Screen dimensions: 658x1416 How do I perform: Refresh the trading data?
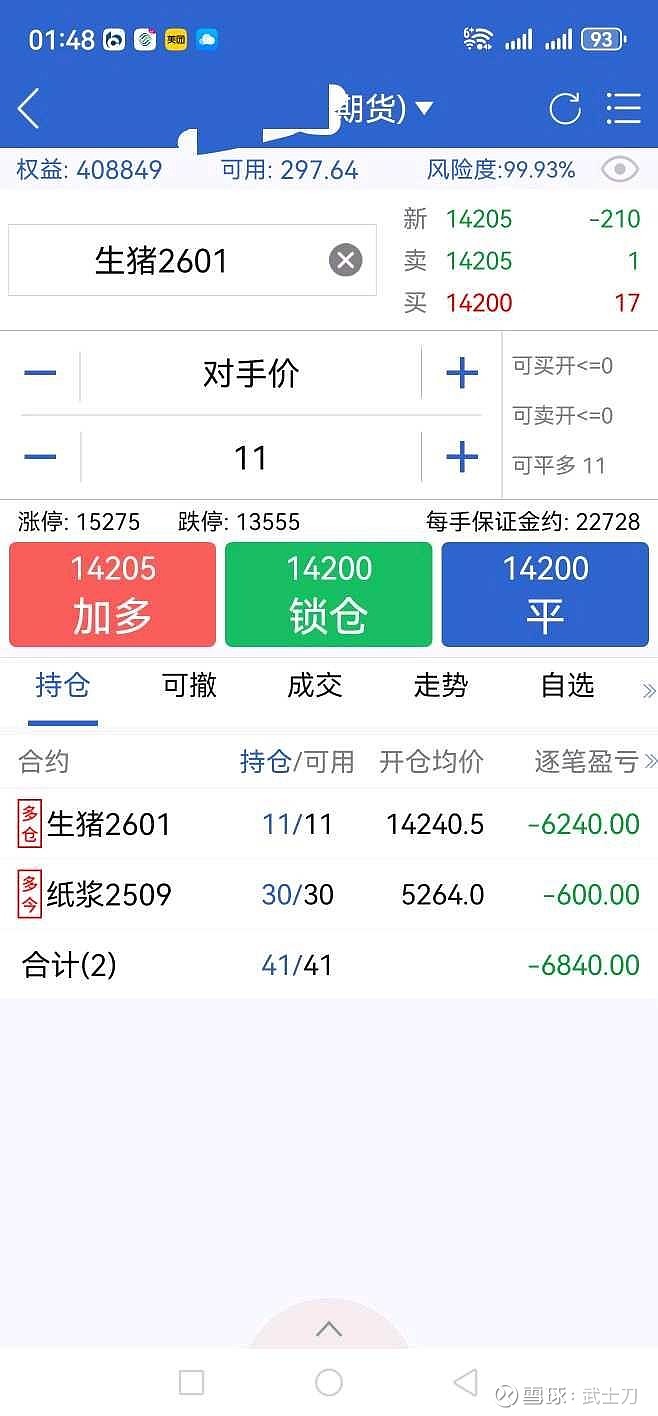pos(565,108)
